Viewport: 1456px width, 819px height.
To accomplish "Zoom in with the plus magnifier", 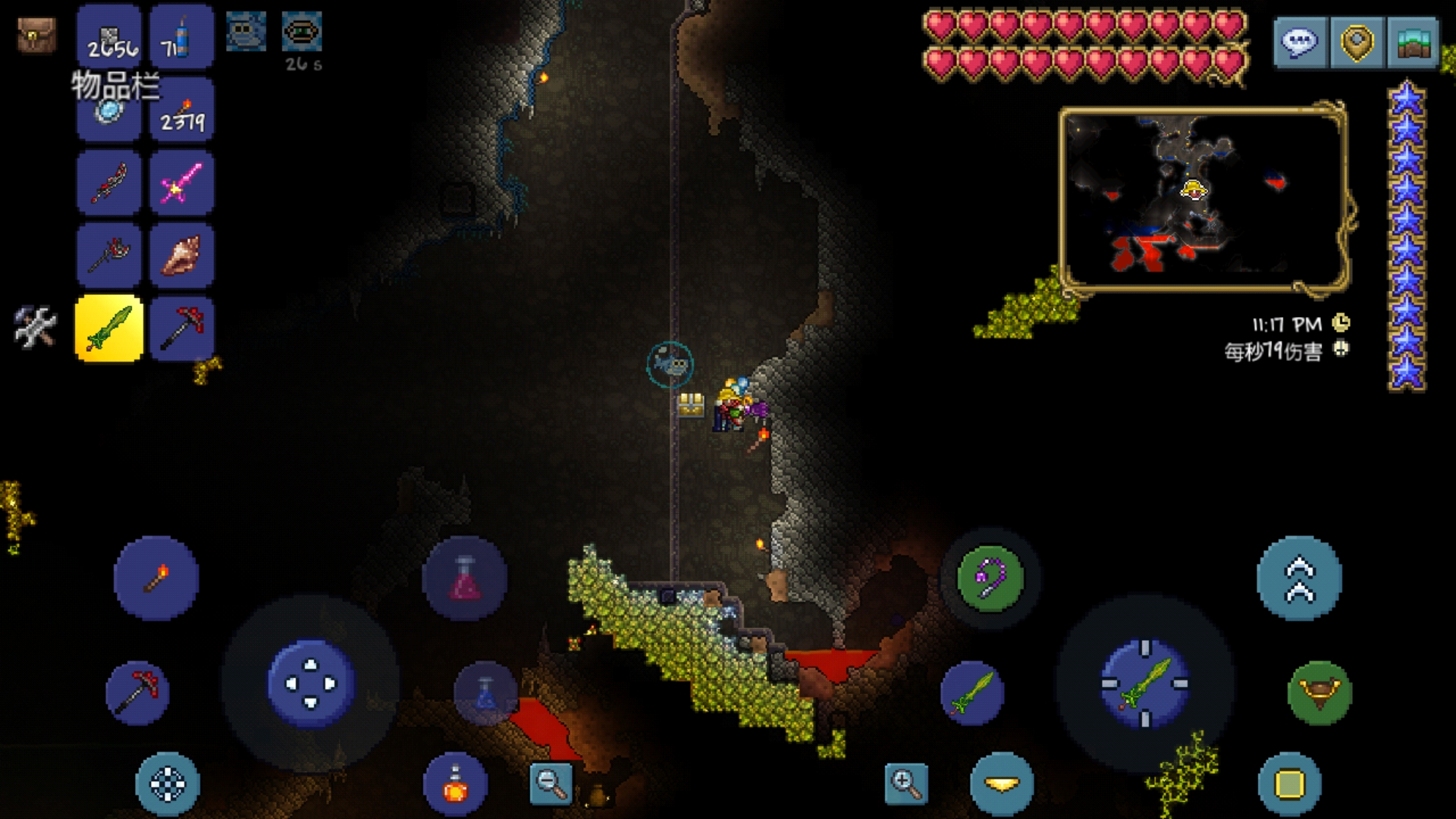I will (905, 783).
